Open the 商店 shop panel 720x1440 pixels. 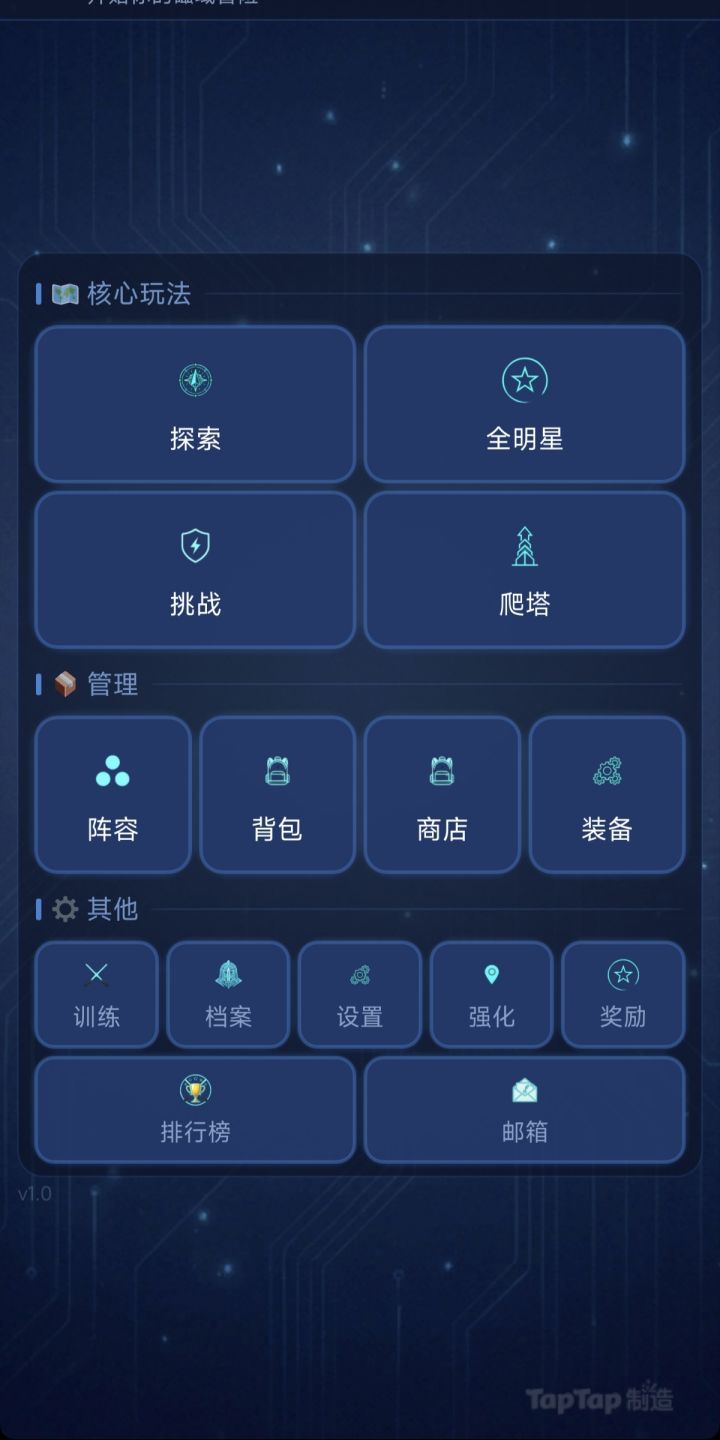442,794
